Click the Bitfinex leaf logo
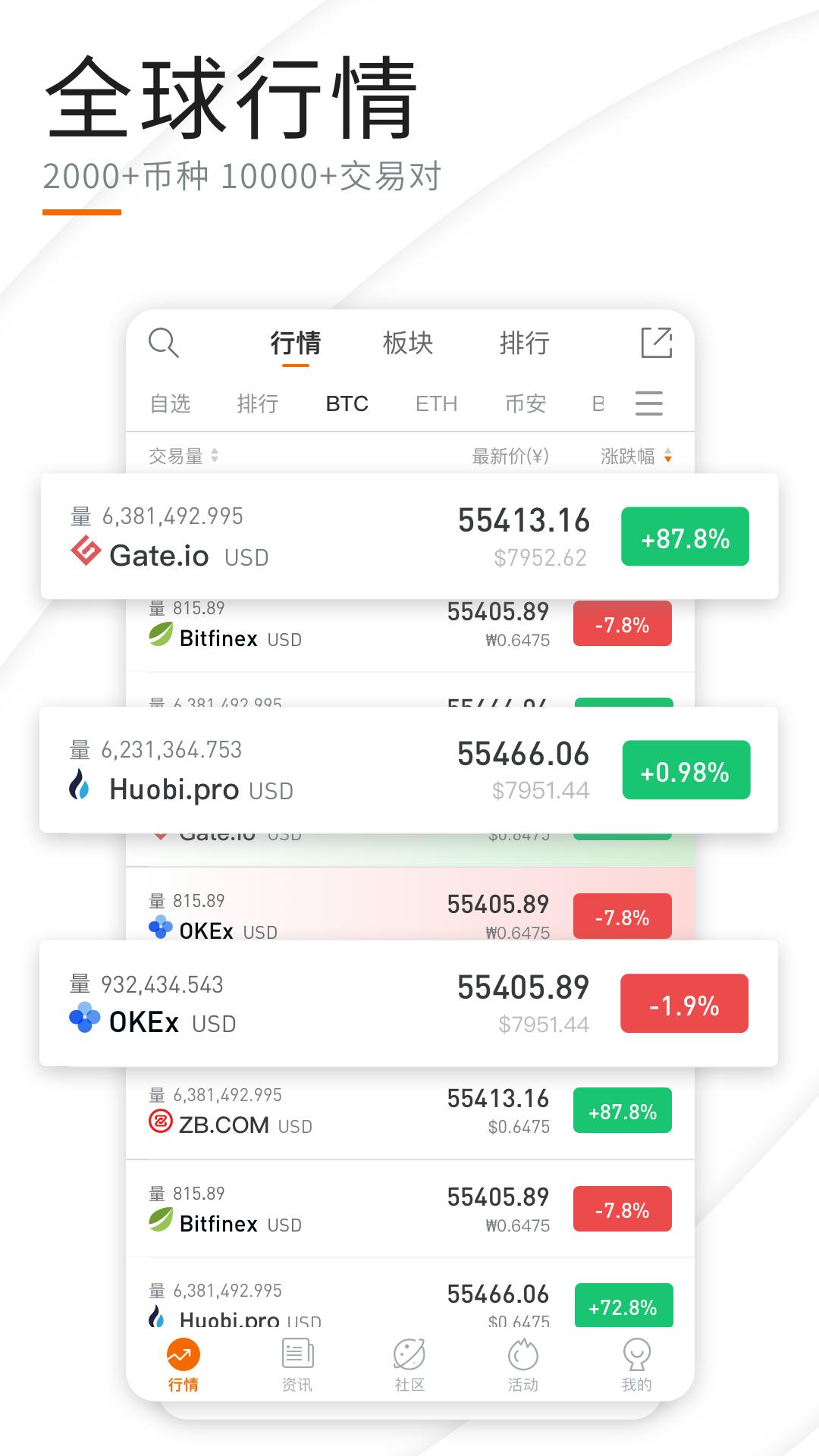819x1456 pixels. [x=161, y=639]
